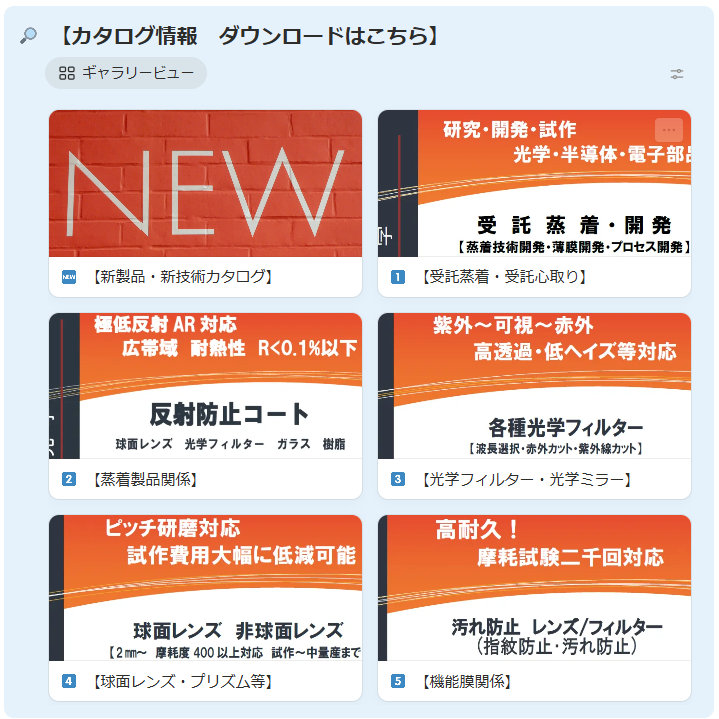Open the 蒸着製品関係 catalog card

point(205,405)
